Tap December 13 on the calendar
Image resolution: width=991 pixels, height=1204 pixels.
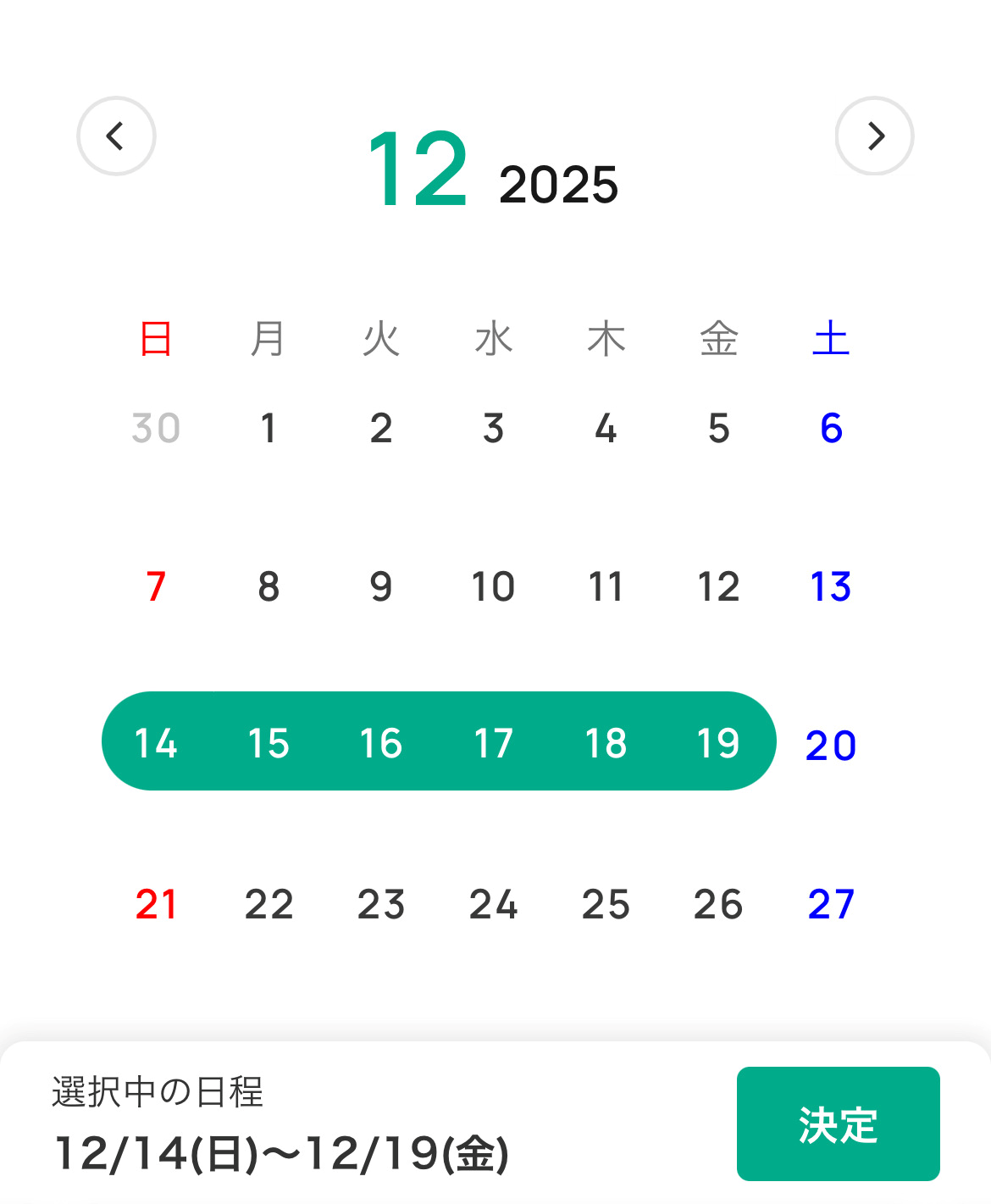831,586
